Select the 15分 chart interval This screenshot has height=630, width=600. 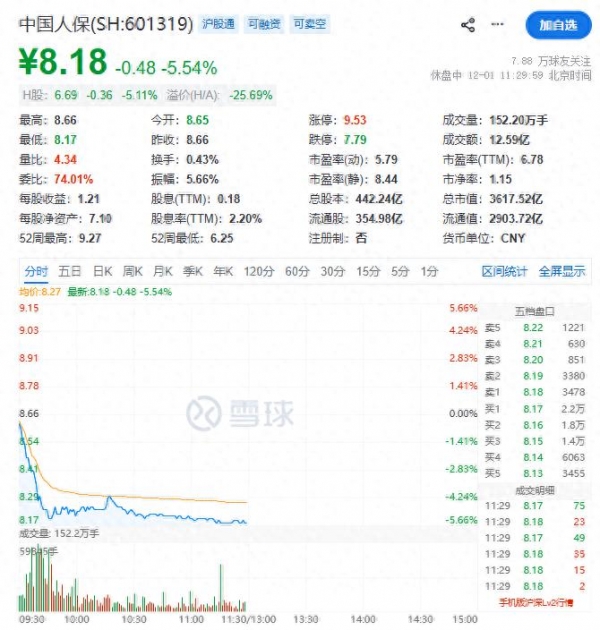pos(368,271)
